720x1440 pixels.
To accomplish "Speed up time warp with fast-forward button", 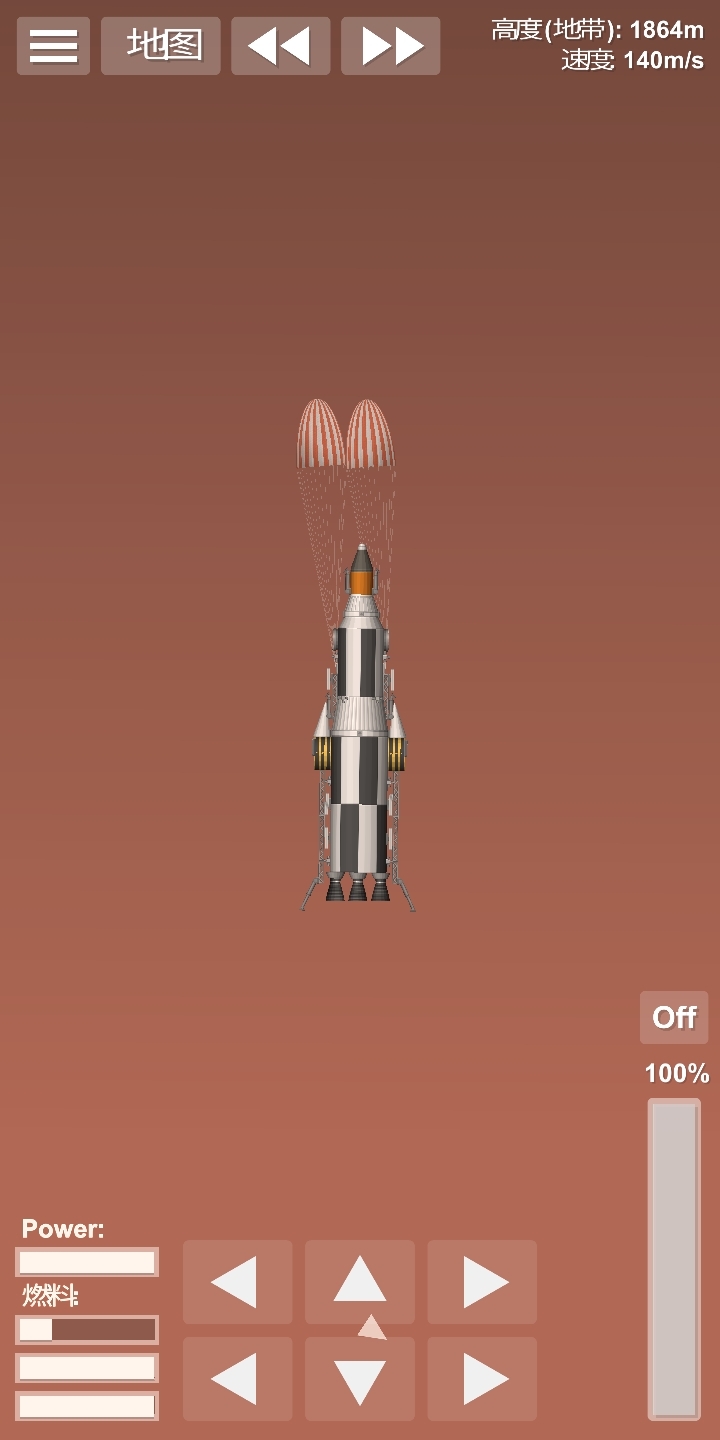I will pyautogui.click(x=390, y=46).
